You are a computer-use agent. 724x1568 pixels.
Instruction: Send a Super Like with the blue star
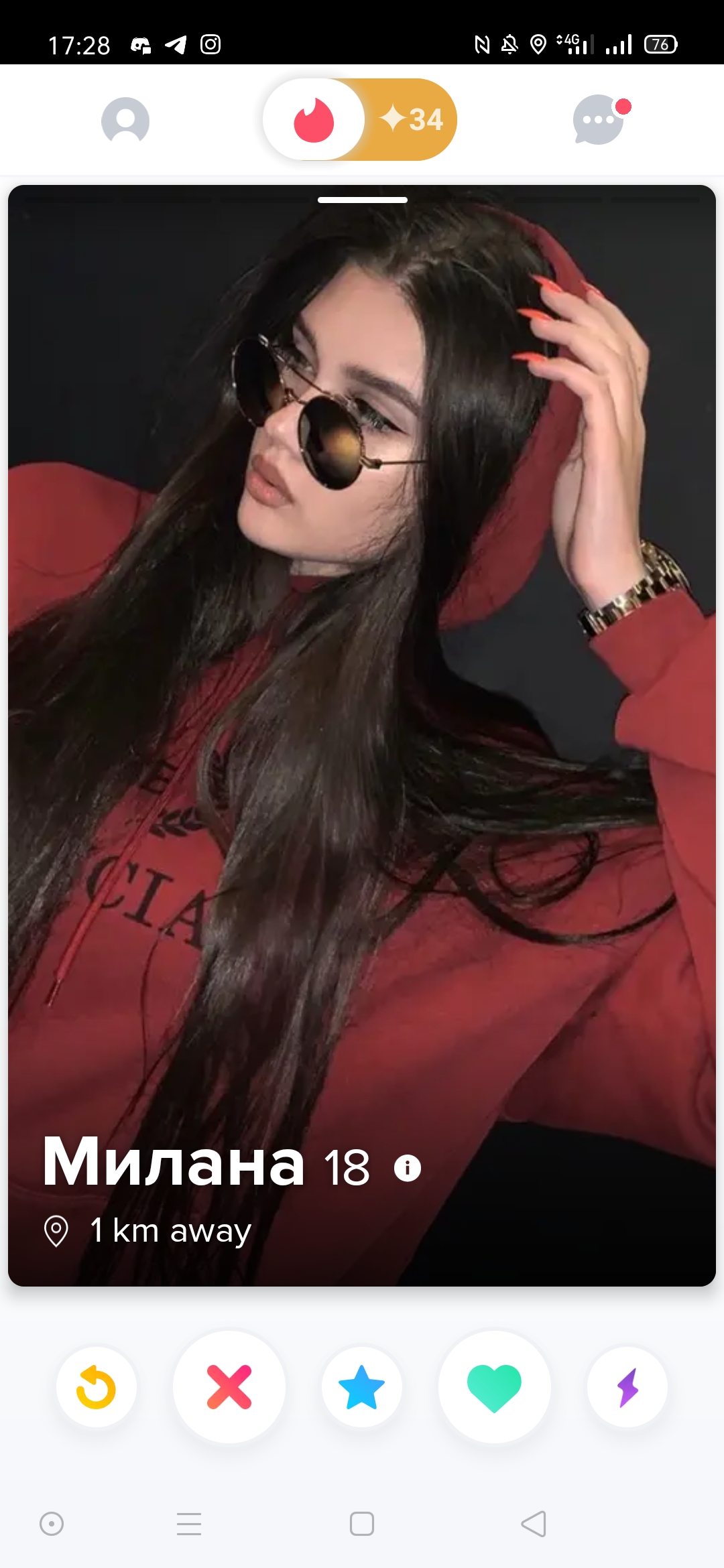pos(362,1386)
